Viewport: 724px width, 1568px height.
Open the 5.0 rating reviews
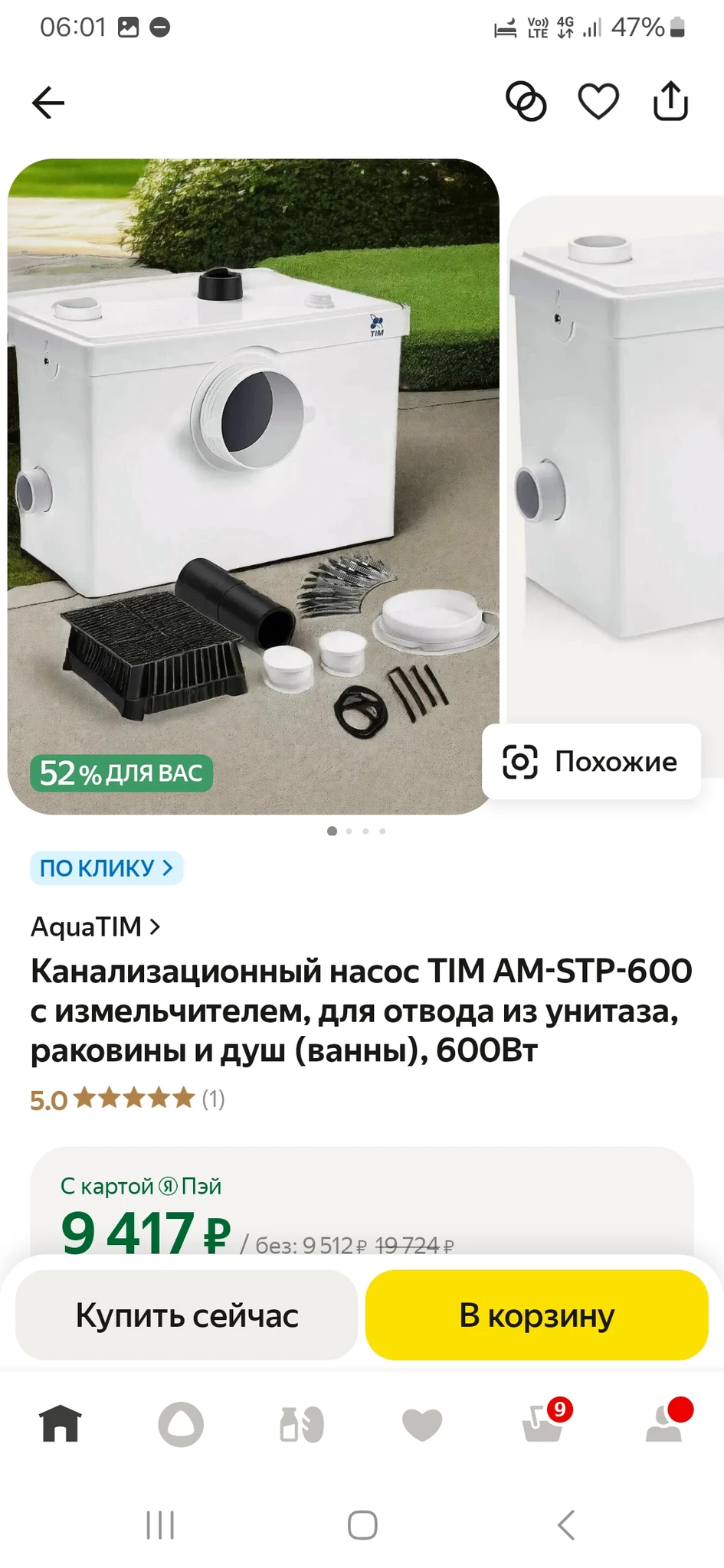127,1099
